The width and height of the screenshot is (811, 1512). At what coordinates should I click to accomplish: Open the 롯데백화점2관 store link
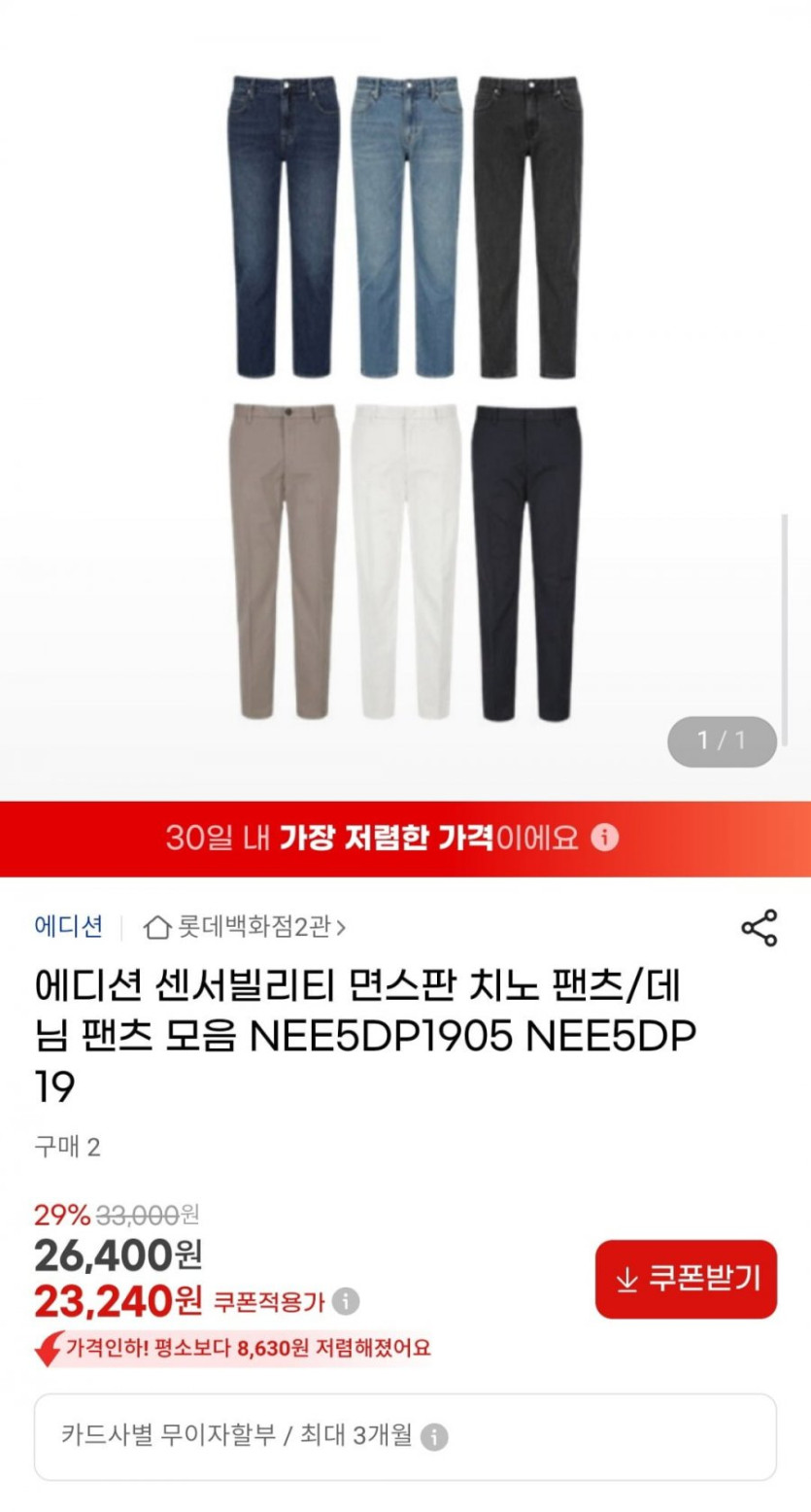pyautogui.click(x=245, y=927)
